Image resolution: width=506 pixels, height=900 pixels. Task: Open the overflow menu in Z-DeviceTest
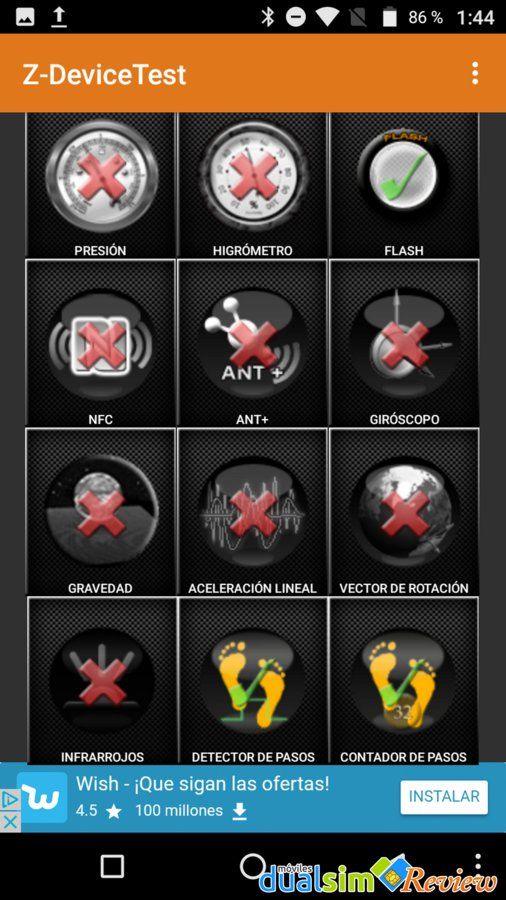click(474, 74)
